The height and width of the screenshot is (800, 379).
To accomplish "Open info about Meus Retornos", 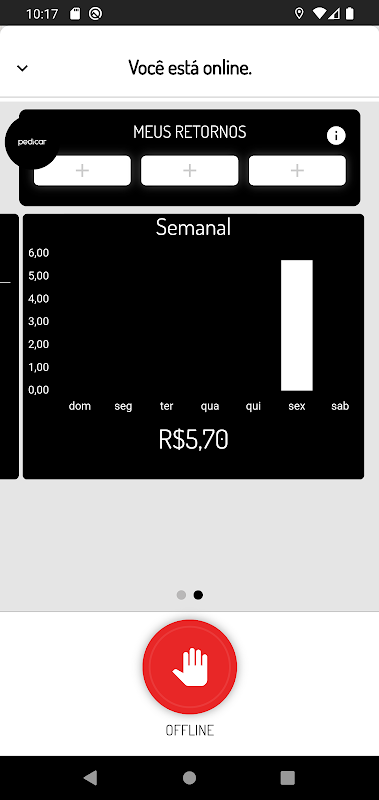I will click(336, 136).
